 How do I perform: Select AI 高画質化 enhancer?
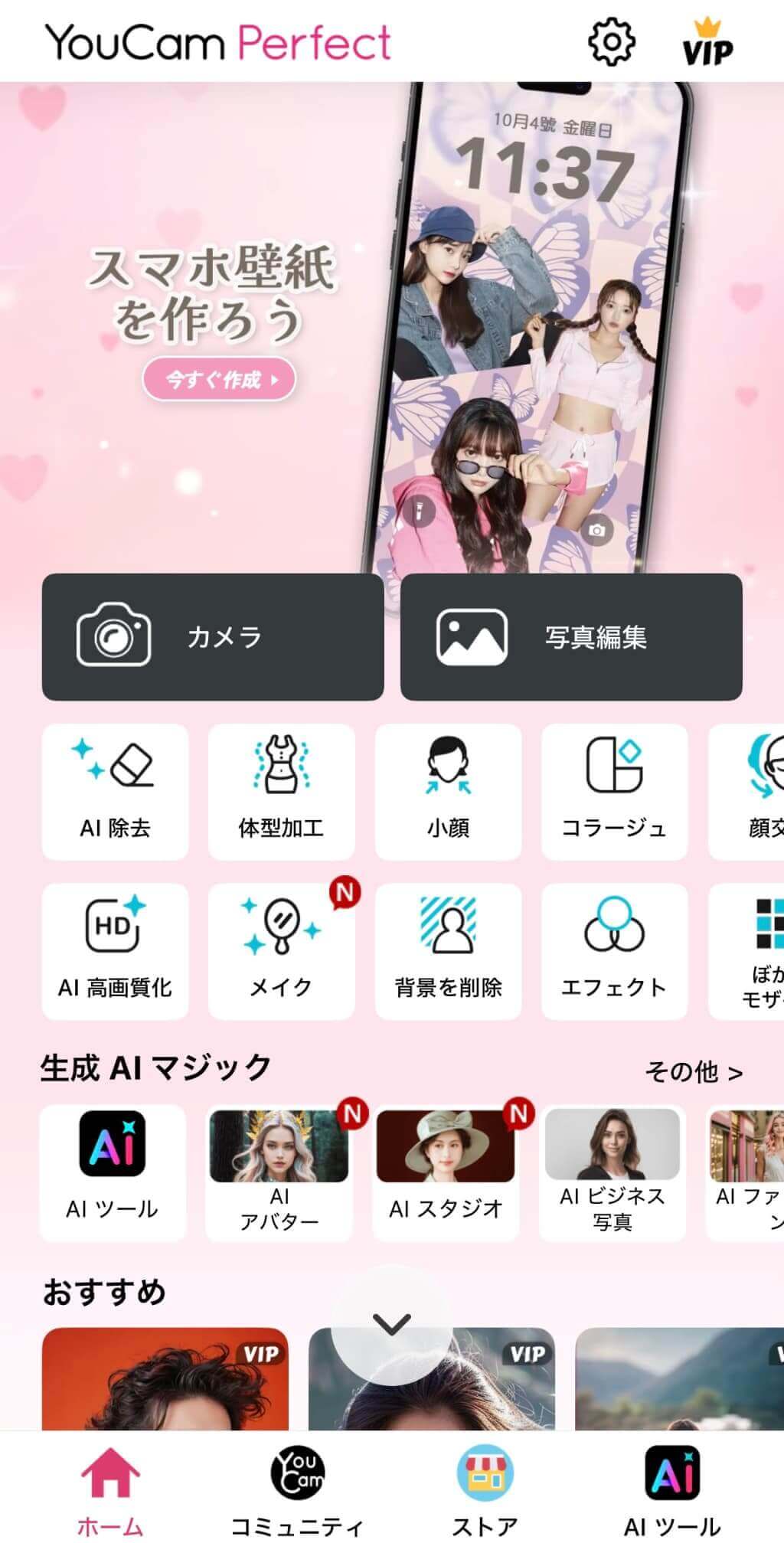tap(115, 950)
